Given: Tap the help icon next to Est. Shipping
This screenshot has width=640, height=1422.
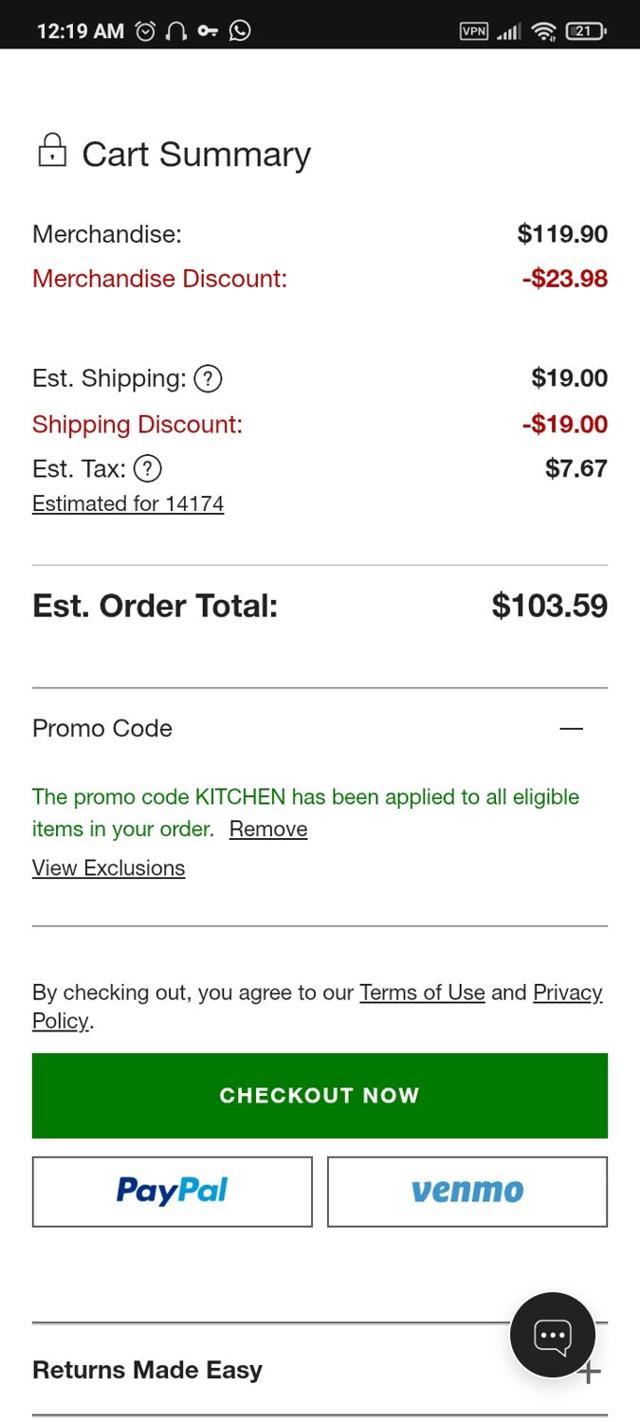Looking at the screenshot, I should [x=207, y=379].
